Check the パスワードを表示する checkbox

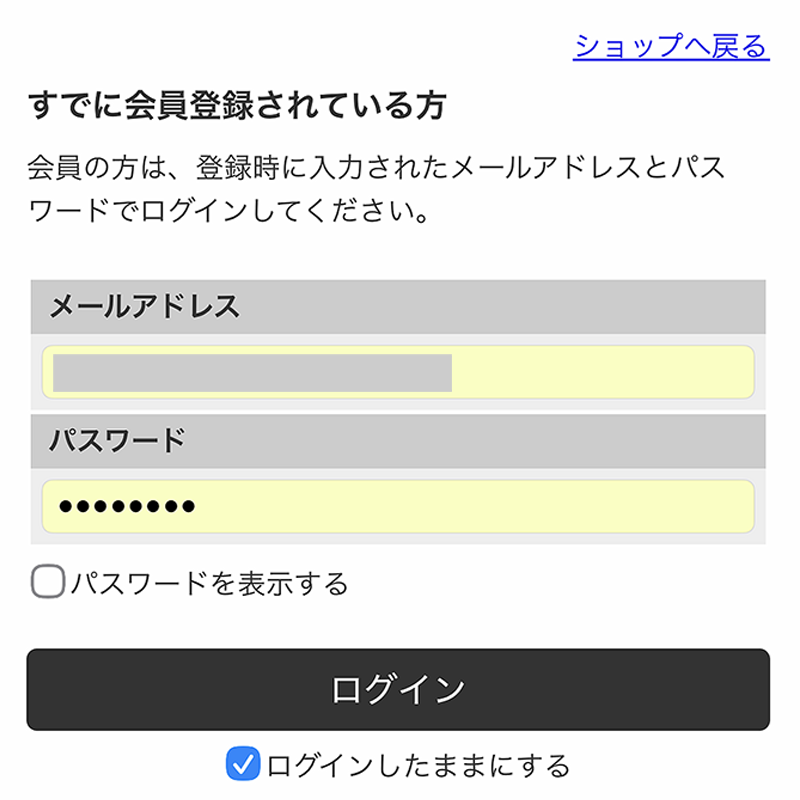pyautogui.click(x=48, y=581)
